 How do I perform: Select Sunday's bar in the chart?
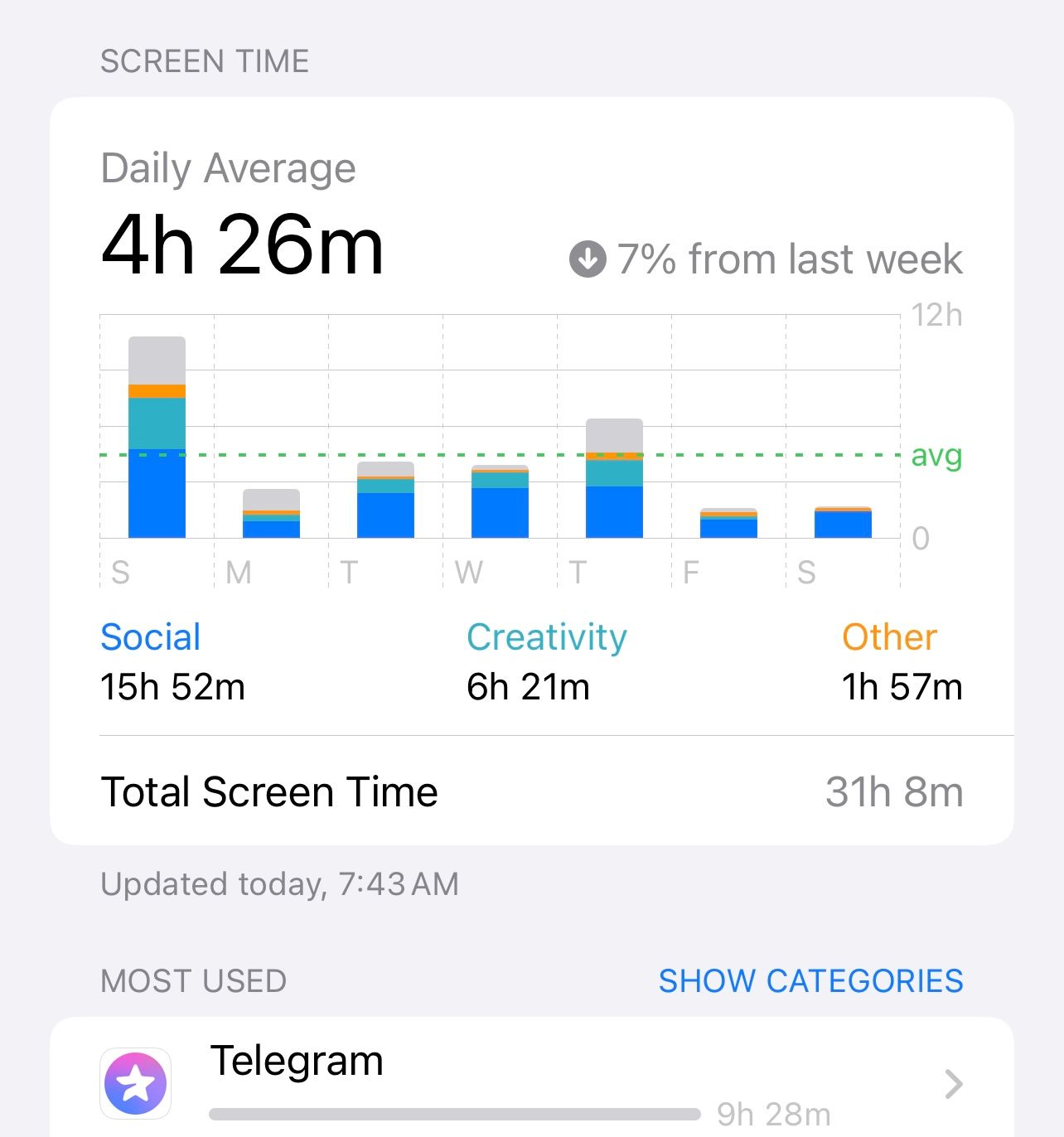click(x=157, y=439)
